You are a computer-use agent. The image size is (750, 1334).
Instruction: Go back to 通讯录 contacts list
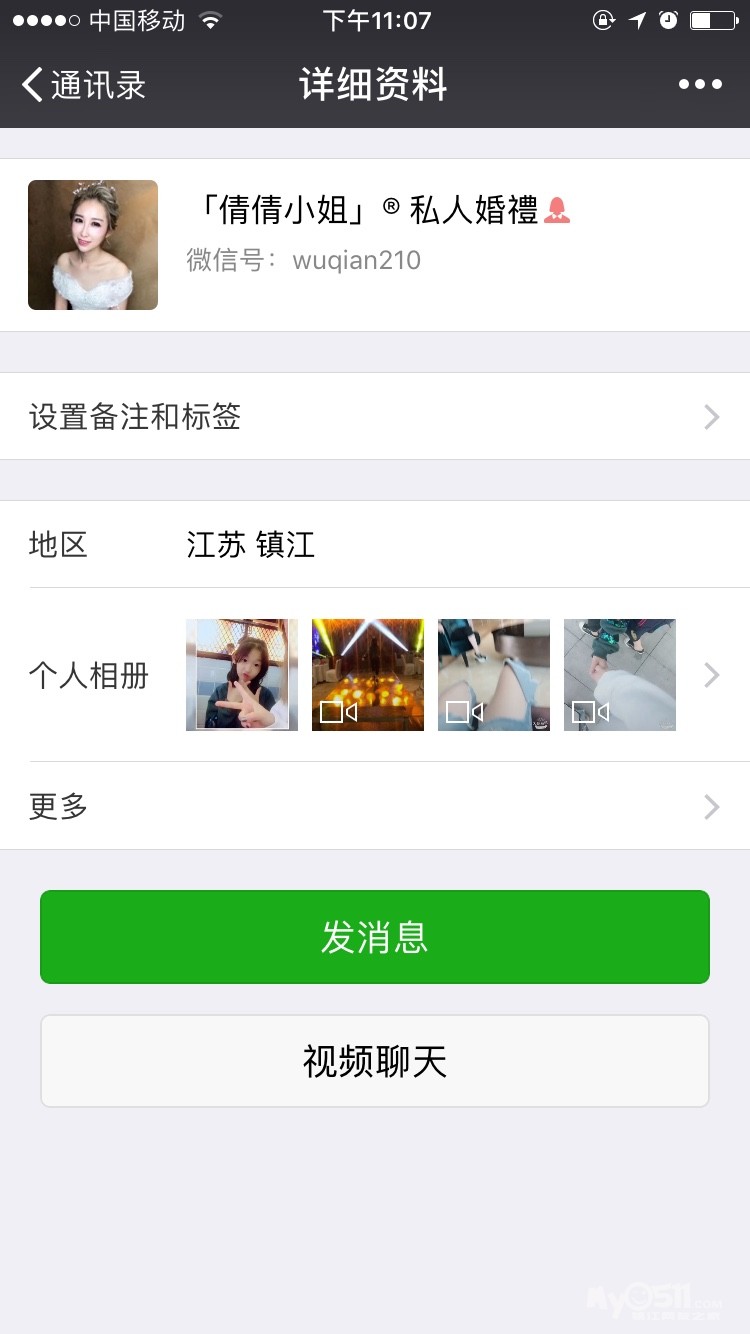[84, 85]
